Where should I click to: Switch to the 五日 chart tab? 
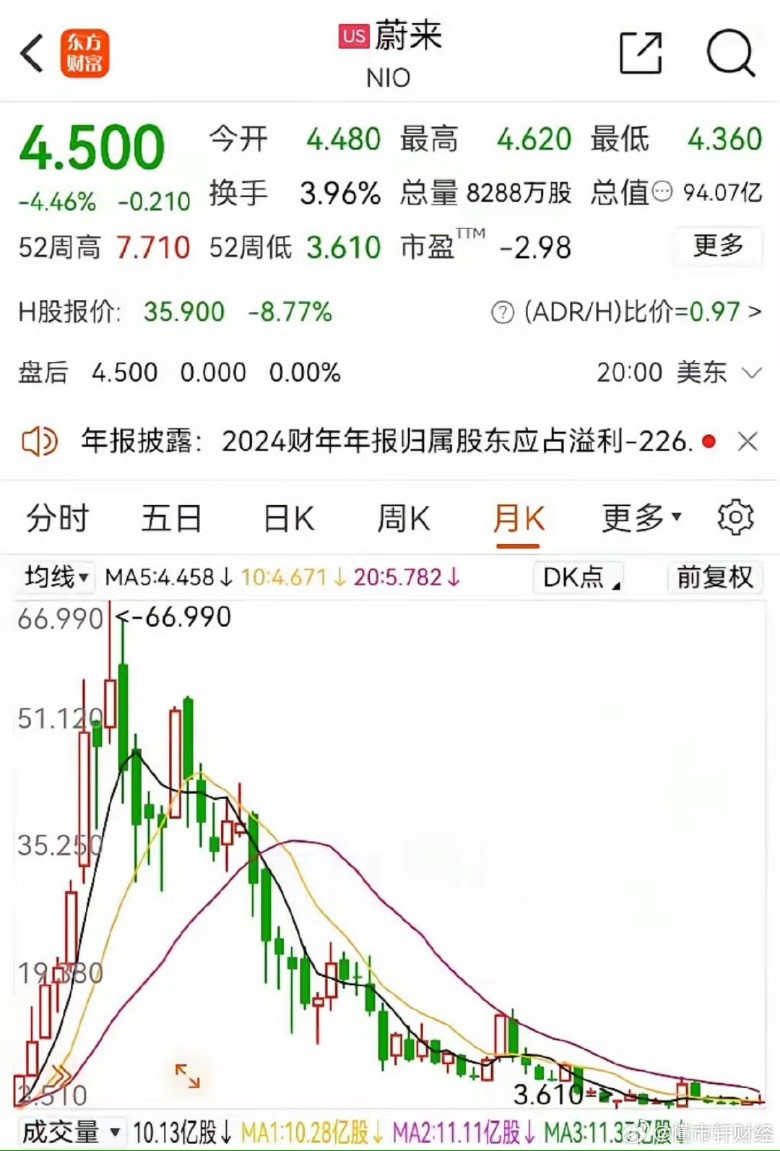tap(171, 518)
